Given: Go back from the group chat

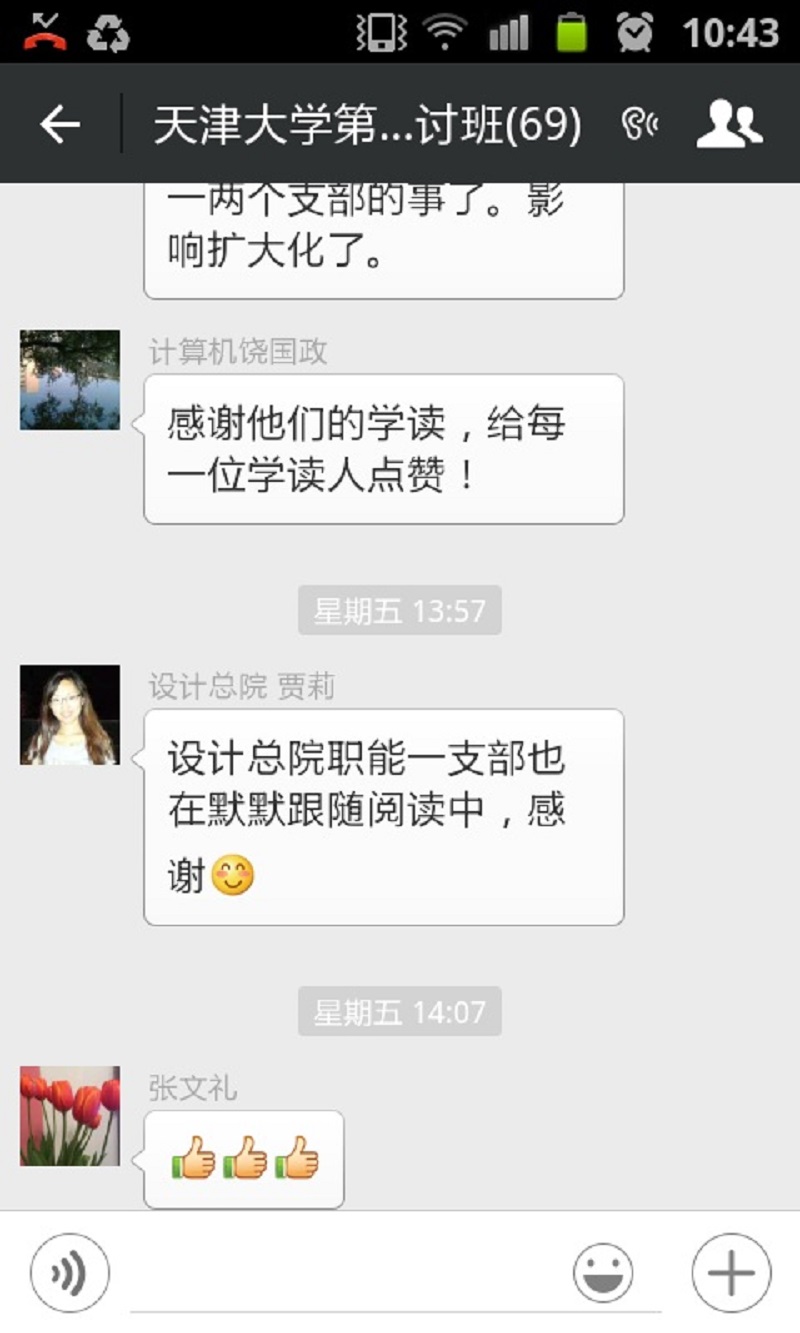Looking at the screenshot, I should [x=60, y=124].
